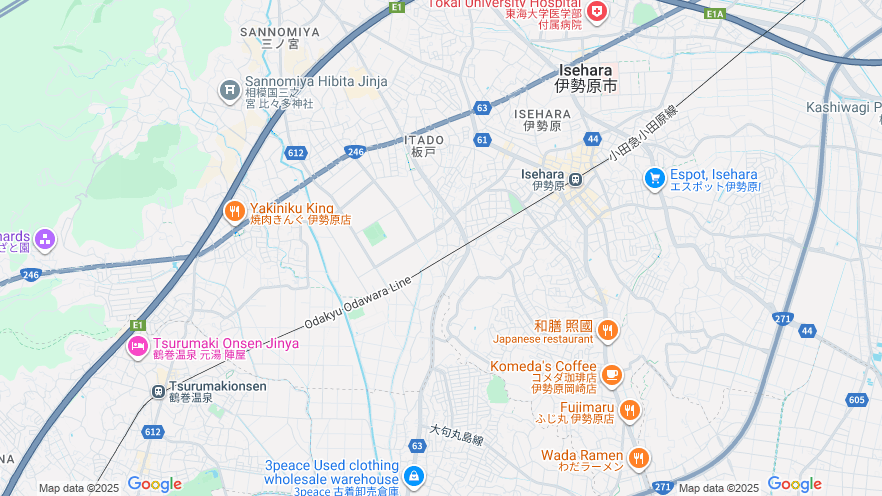Open the Tokai University Hospital marker

[597, 12]
